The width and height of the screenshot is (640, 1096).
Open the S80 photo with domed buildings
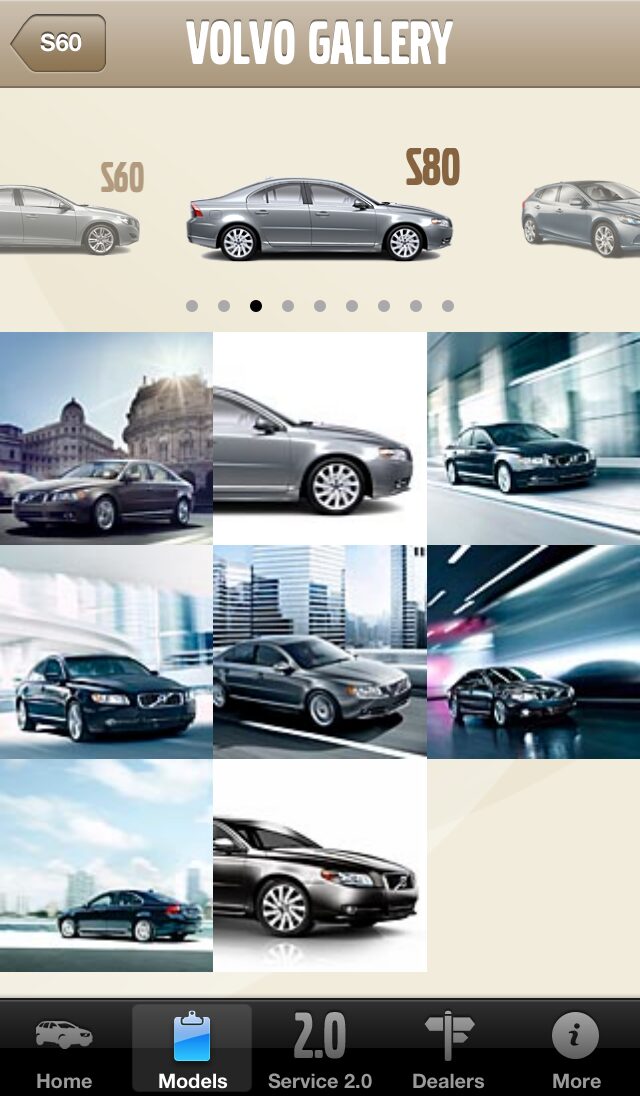click(106, 438)
